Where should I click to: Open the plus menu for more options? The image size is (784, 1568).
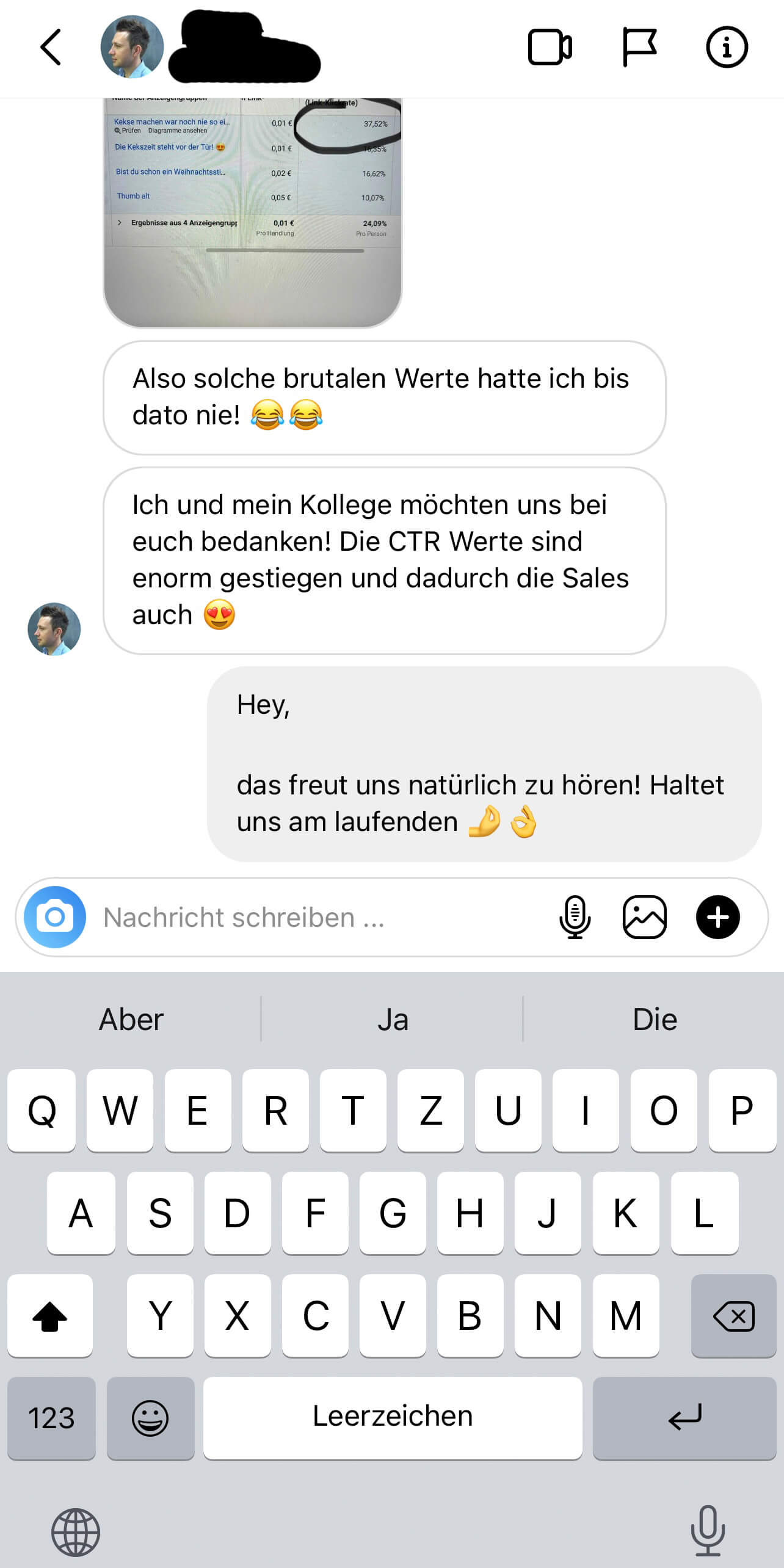click(717, 917)
